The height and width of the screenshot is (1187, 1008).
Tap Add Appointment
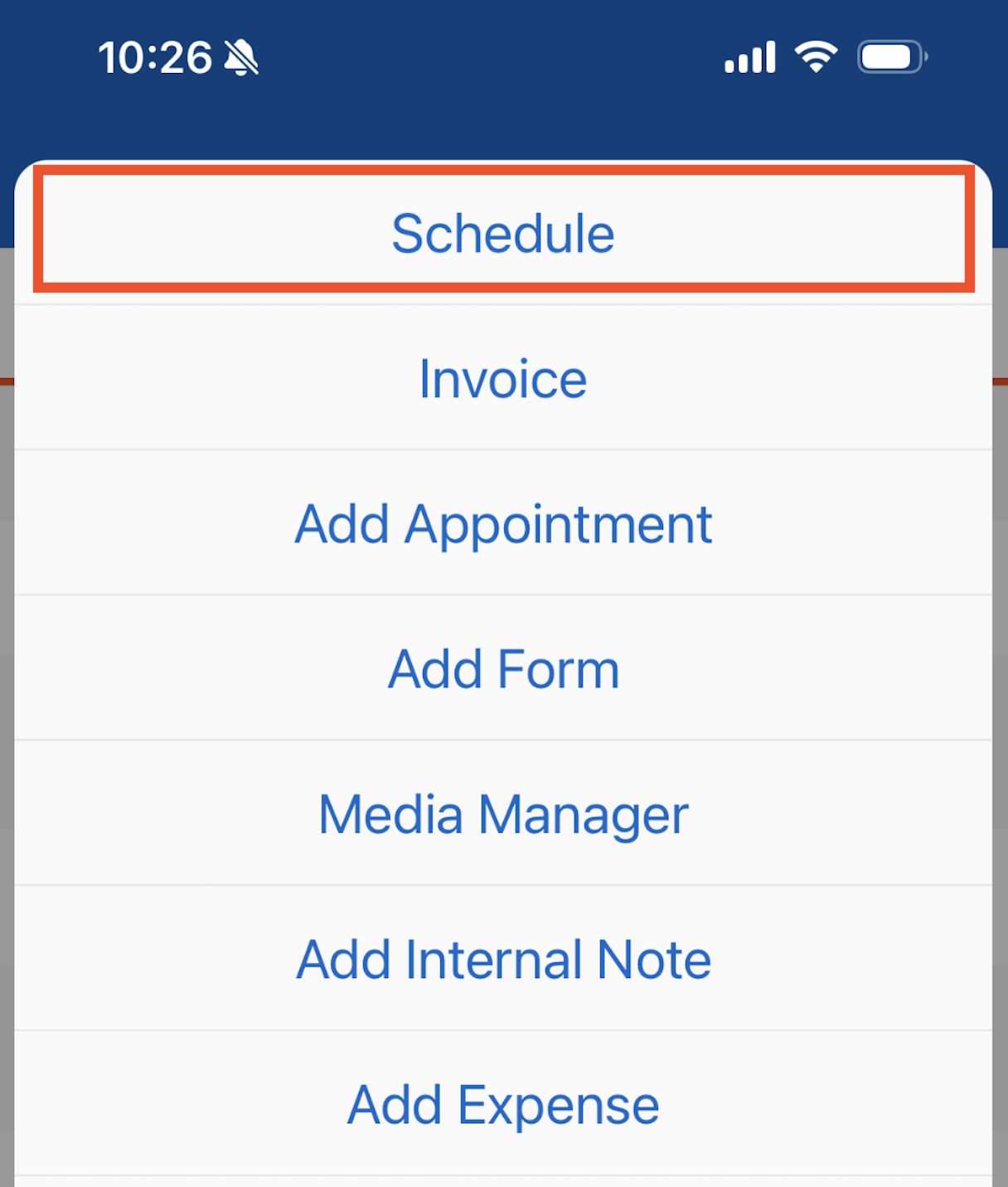click(x=503, y=524)
